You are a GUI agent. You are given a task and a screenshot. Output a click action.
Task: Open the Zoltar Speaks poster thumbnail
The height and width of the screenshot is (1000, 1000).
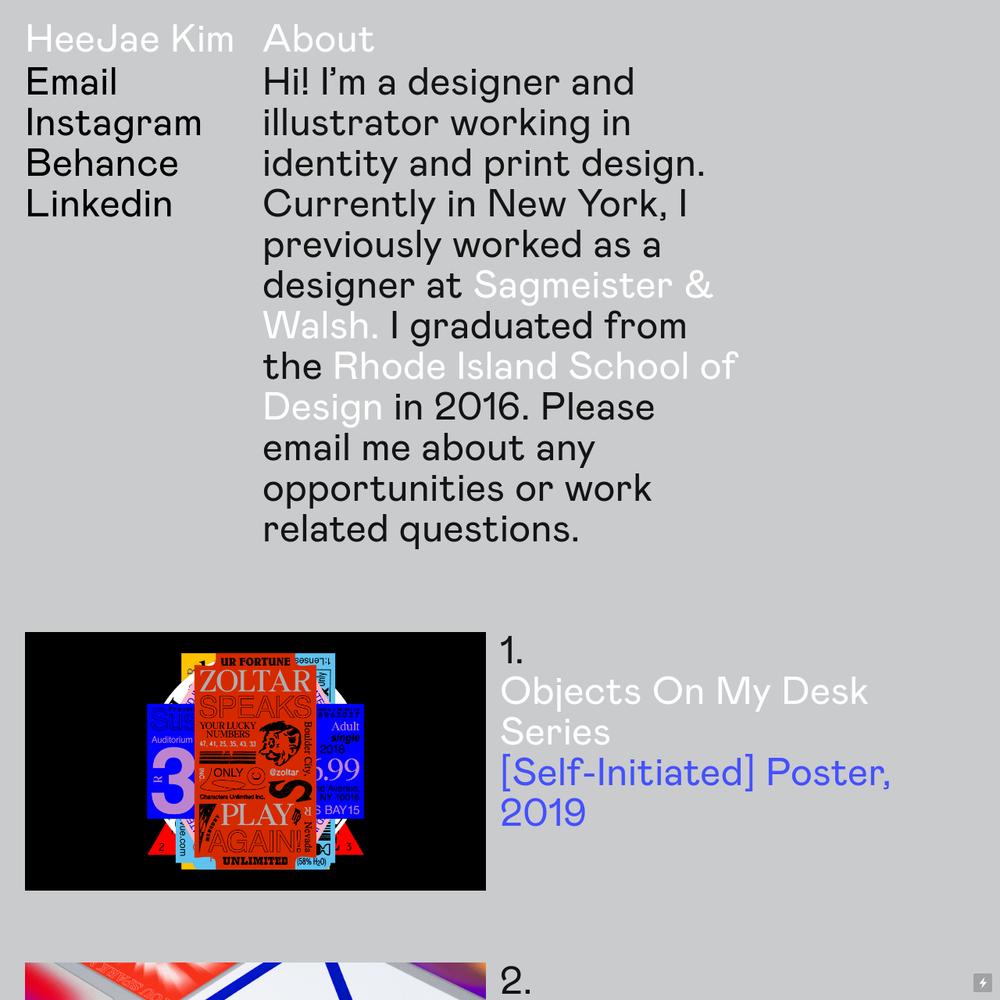point(255,761)
